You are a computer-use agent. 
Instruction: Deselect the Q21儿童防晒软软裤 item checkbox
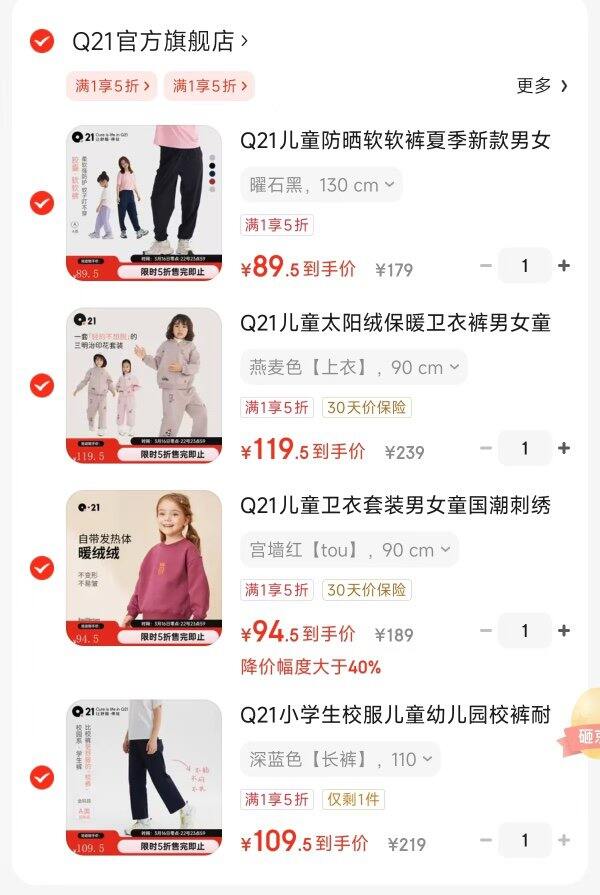[x=42, y=203]
